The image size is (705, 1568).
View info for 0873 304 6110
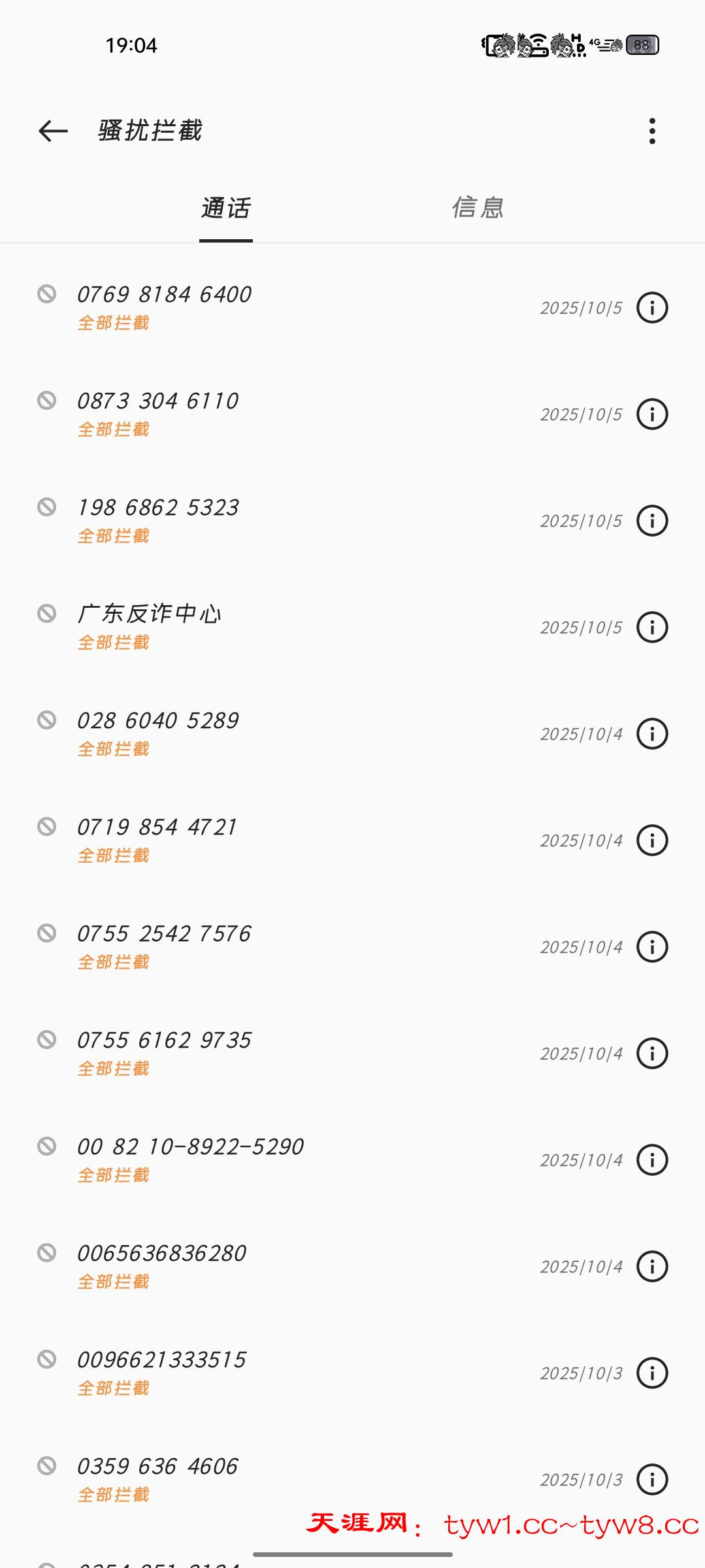click(652, 414)
